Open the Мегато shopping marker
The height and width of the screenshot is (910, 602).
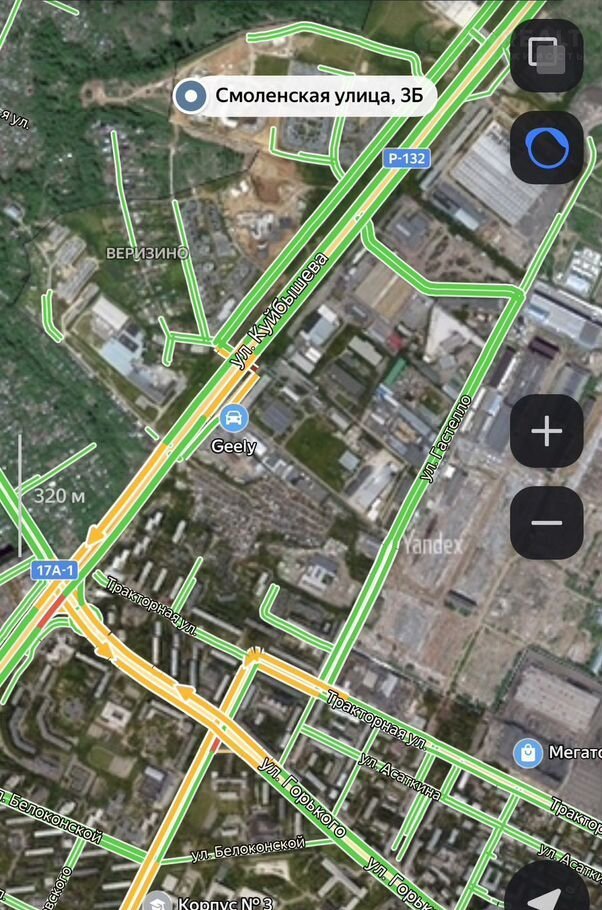pos(528,751)
